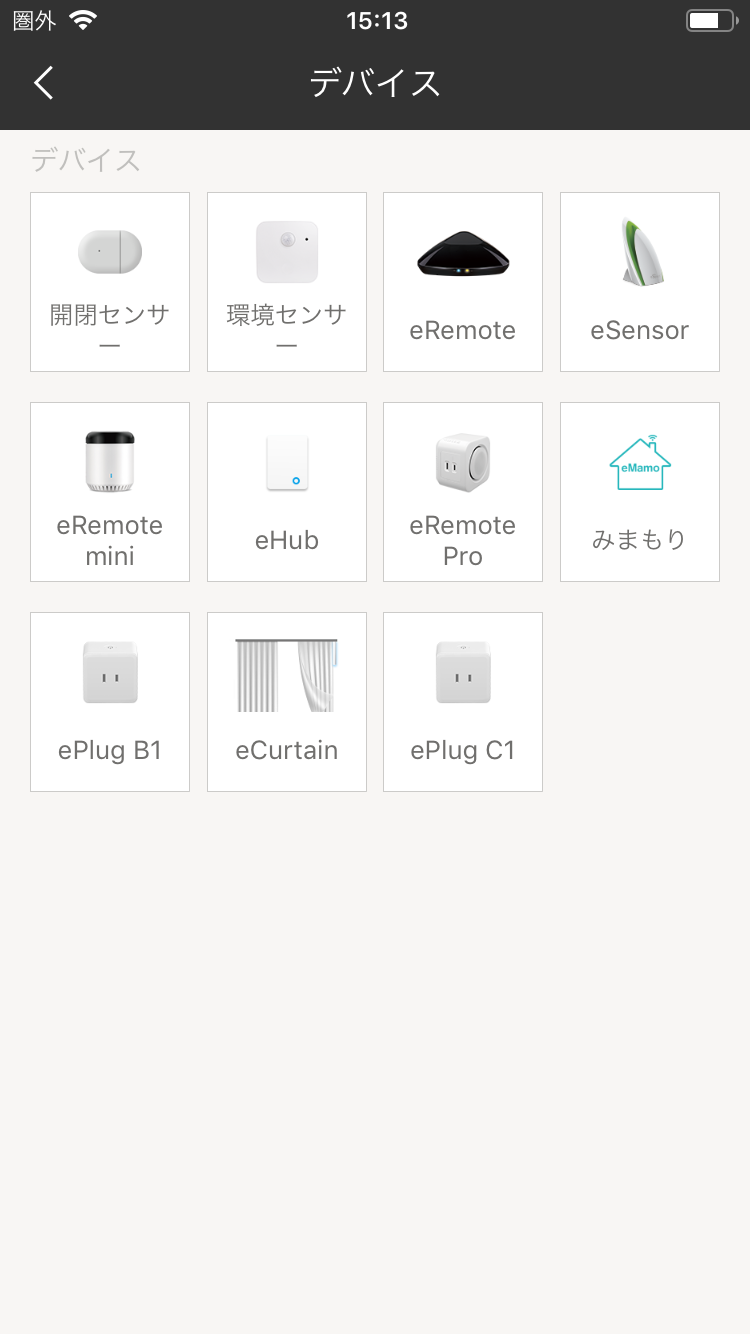Tap the eHub device tile

[x=287, y=492]
